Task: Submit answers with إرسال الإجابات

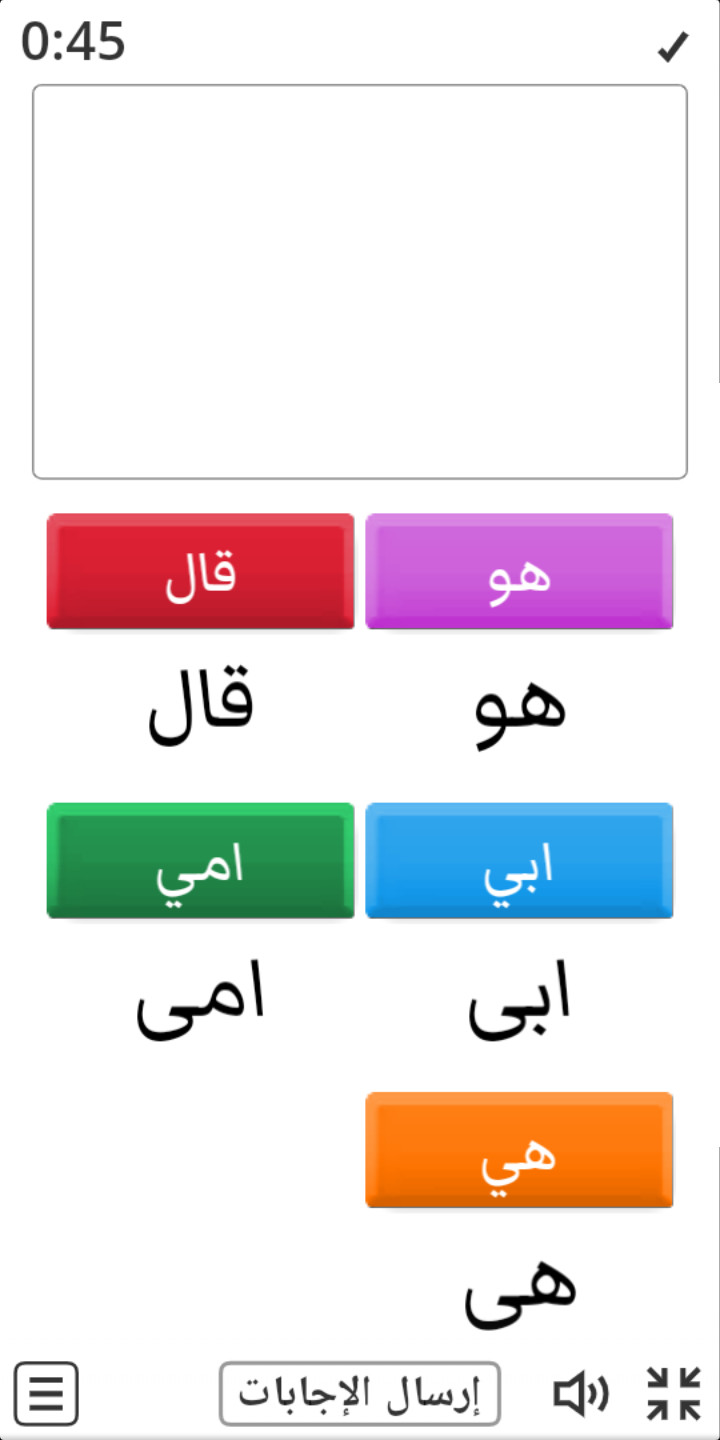Action: click(x=360, y=1393)
